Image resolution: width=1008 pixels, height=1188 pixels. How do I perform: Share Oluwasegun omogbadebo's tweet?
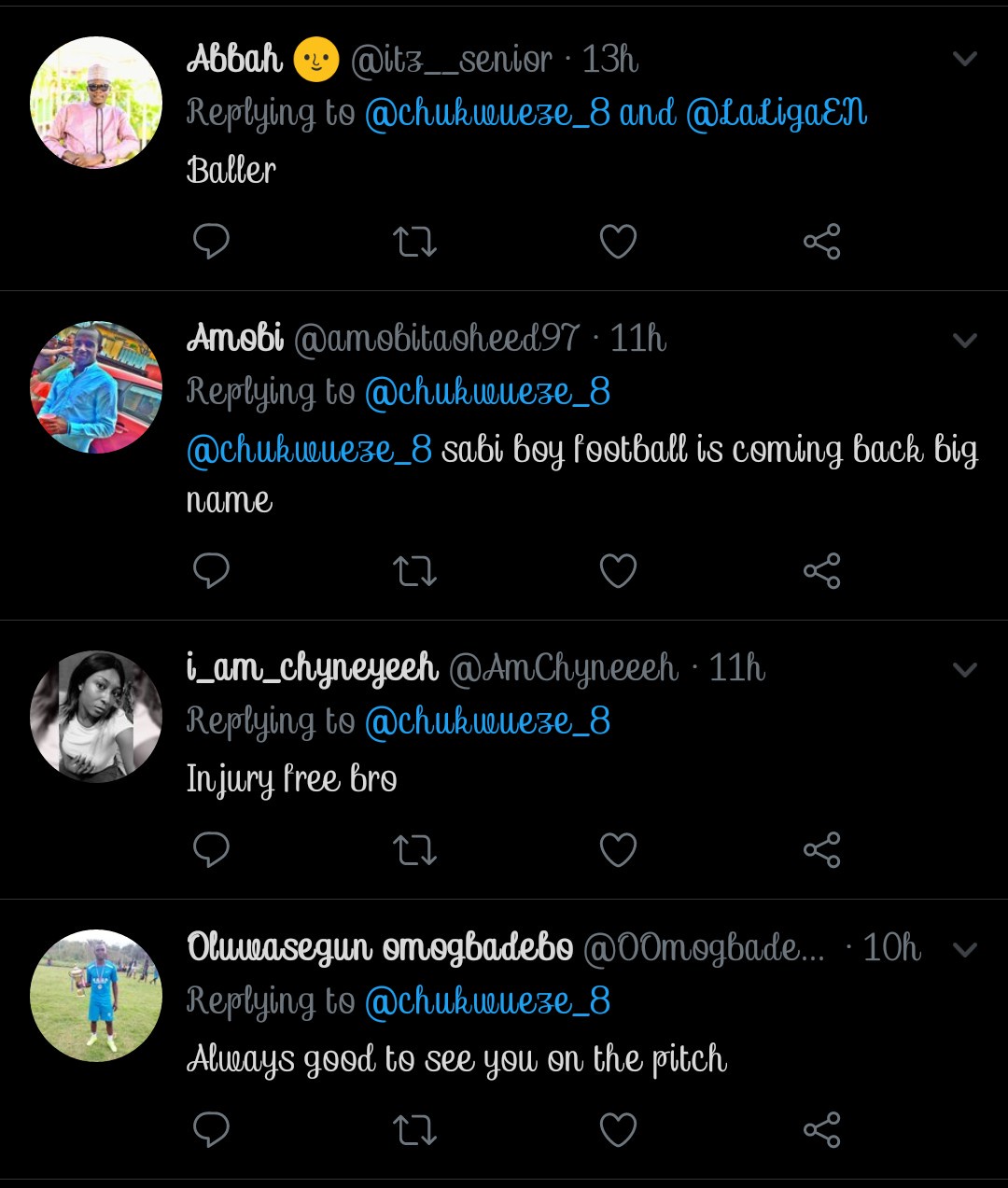822,1130
